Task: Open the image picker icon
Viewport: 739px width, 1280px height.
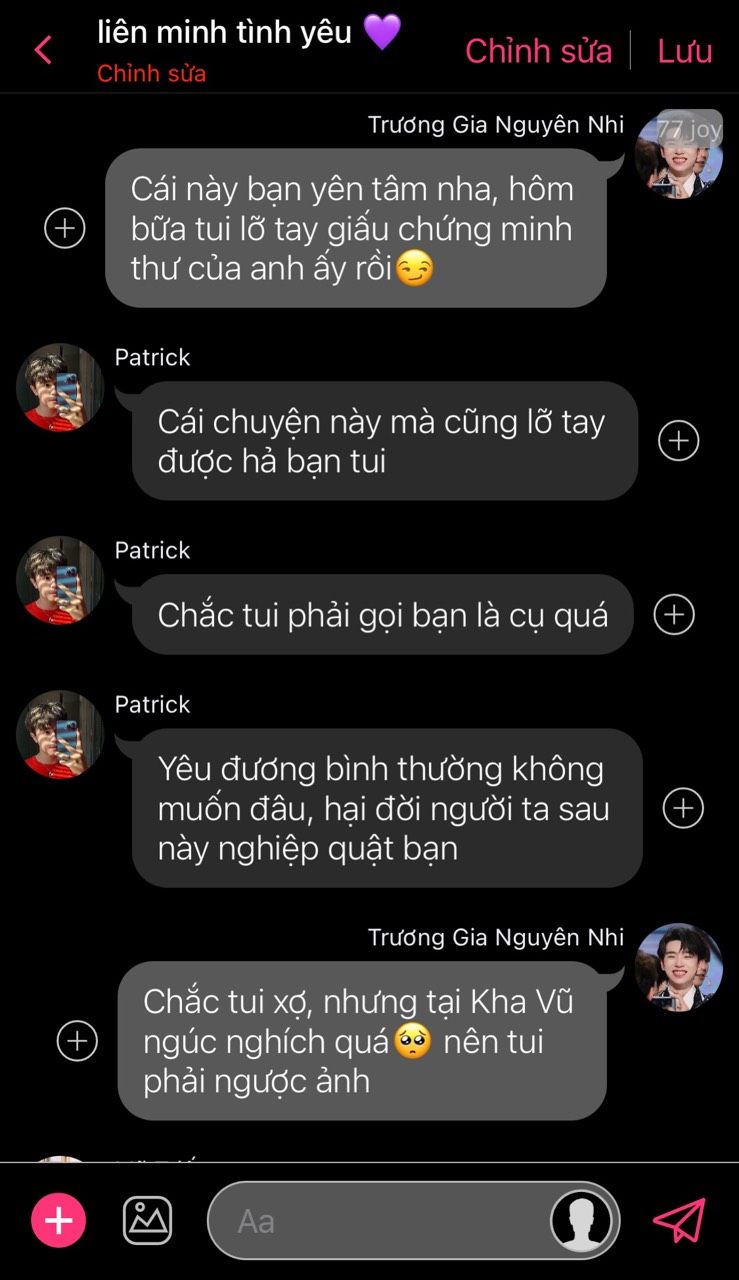Action: 147,1221
